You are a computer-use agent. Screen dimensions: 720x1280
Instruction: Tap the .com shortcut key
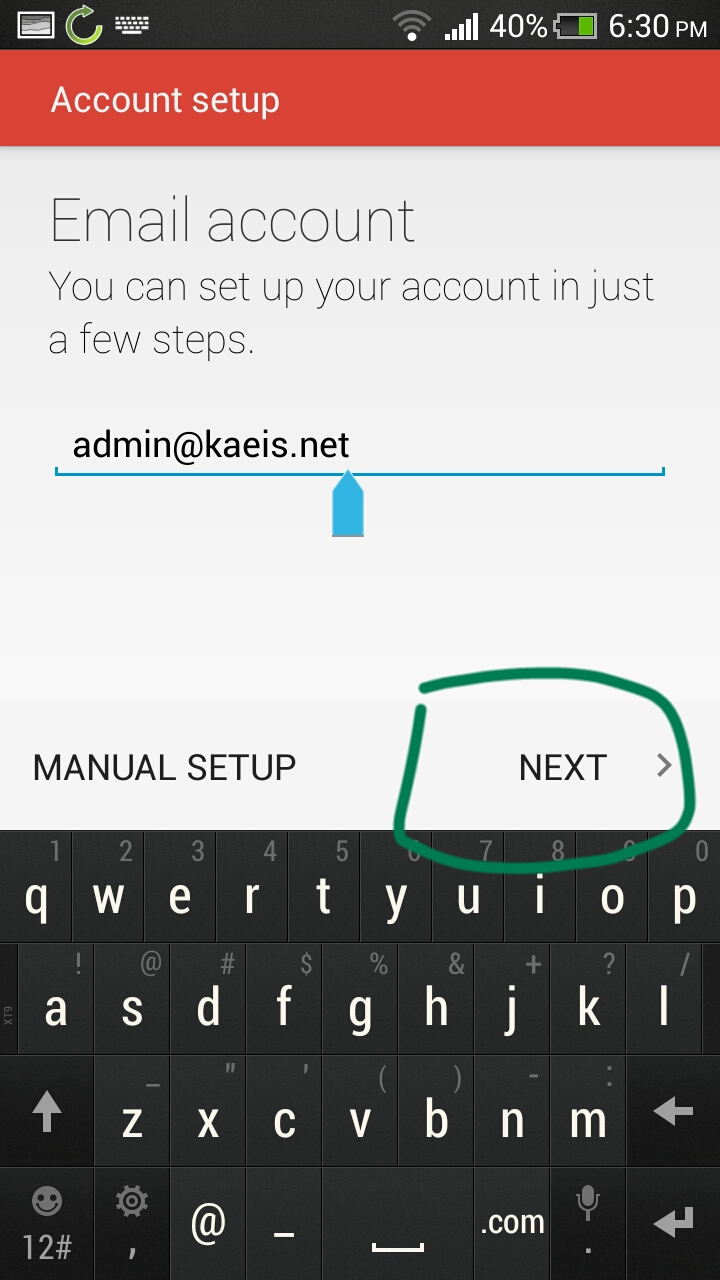[x=512, y=1222]
